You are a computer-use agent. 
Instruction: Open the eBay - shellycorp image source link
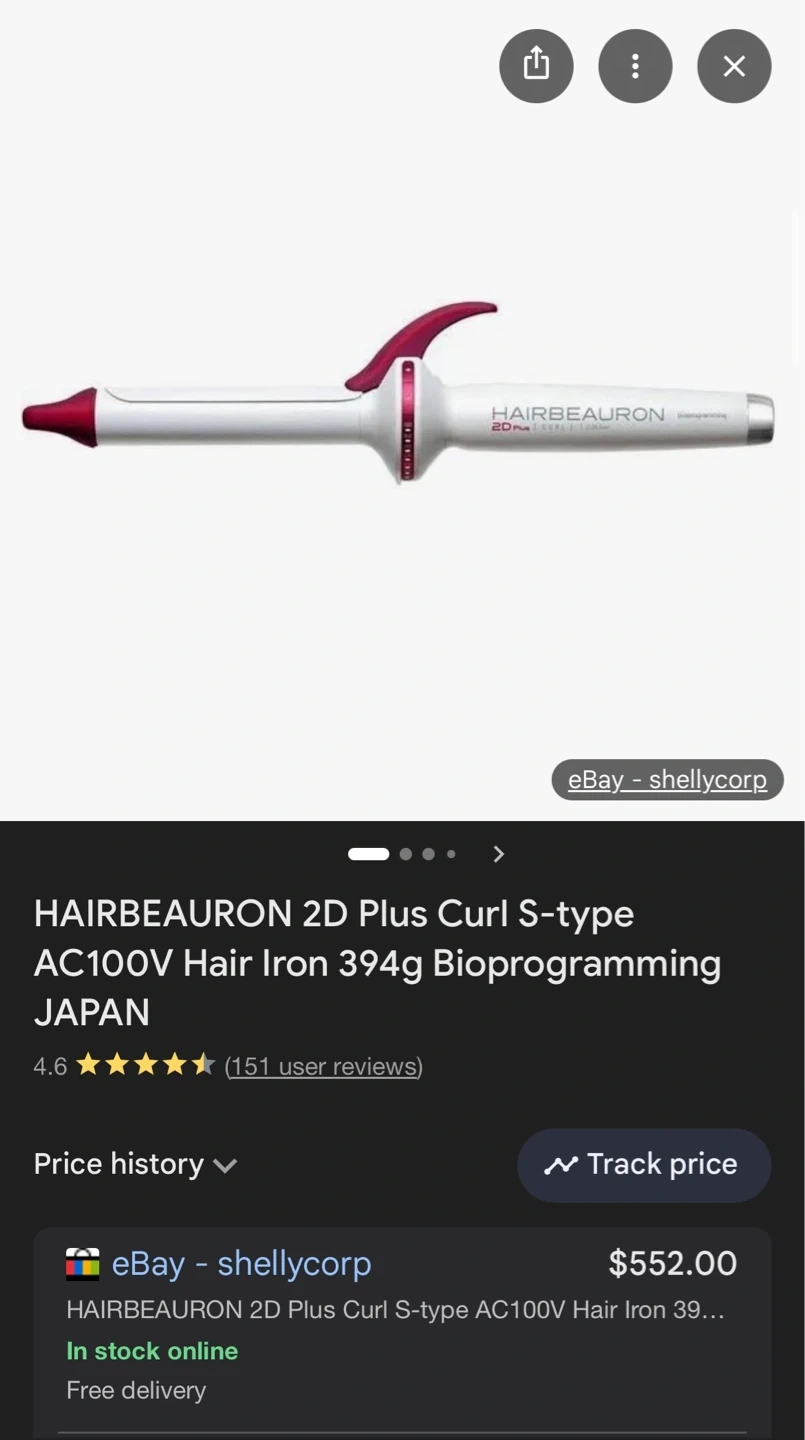(667, 780)
